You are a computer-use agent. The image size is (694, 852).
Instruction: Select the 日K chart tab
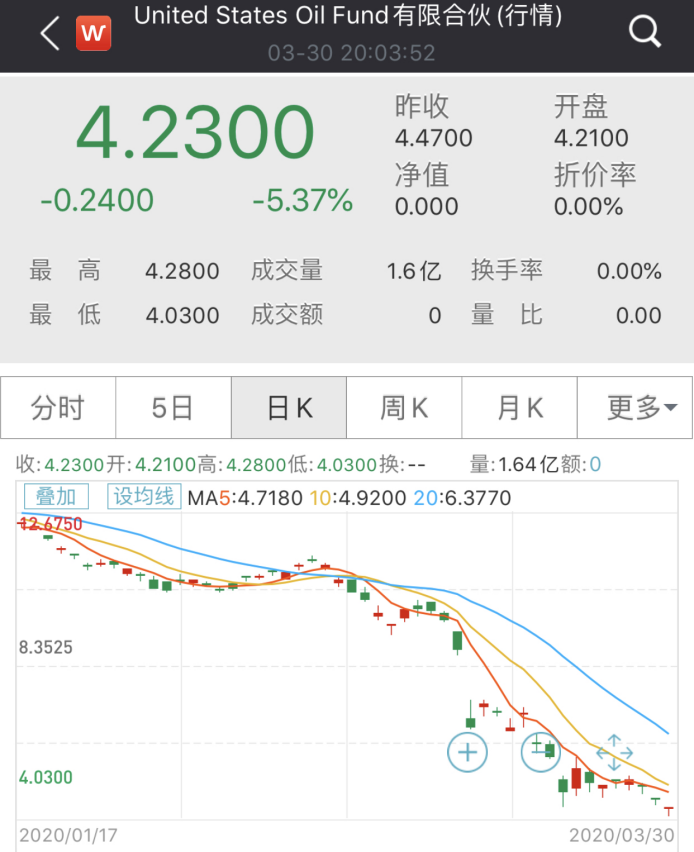(289, 408)
